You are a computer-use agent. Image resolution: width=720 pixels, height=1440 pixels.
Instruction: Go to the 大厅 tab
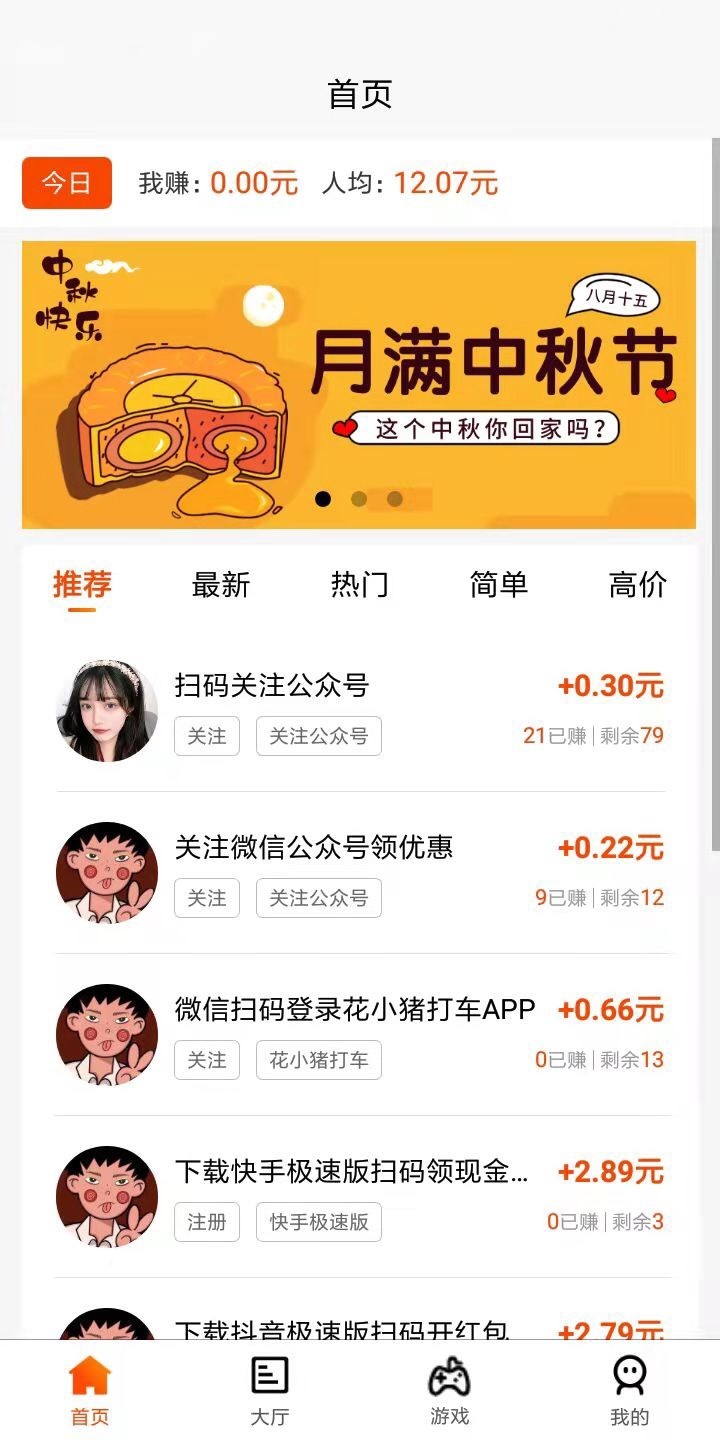[x=269, y=1390]
